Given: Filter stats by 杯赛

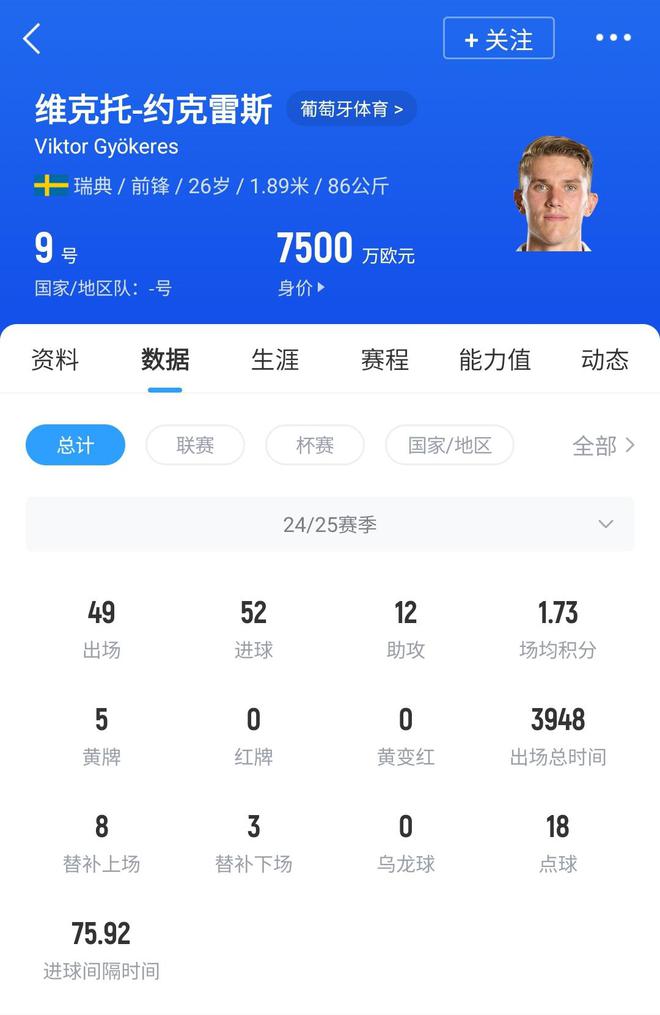Looking at the screenshot, I should (x=315, y=445).
